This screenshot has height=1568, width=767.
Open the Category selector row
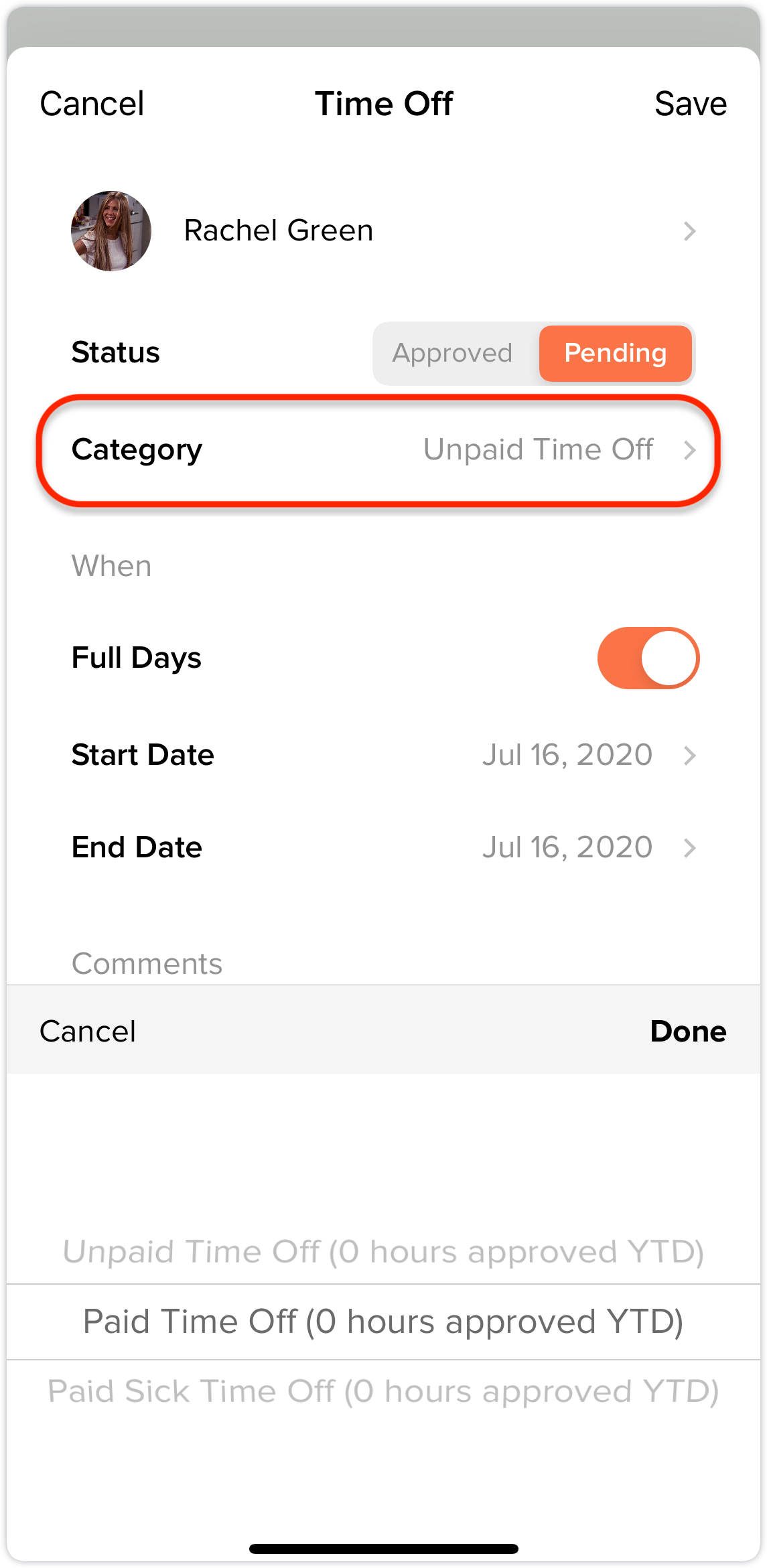379,449
